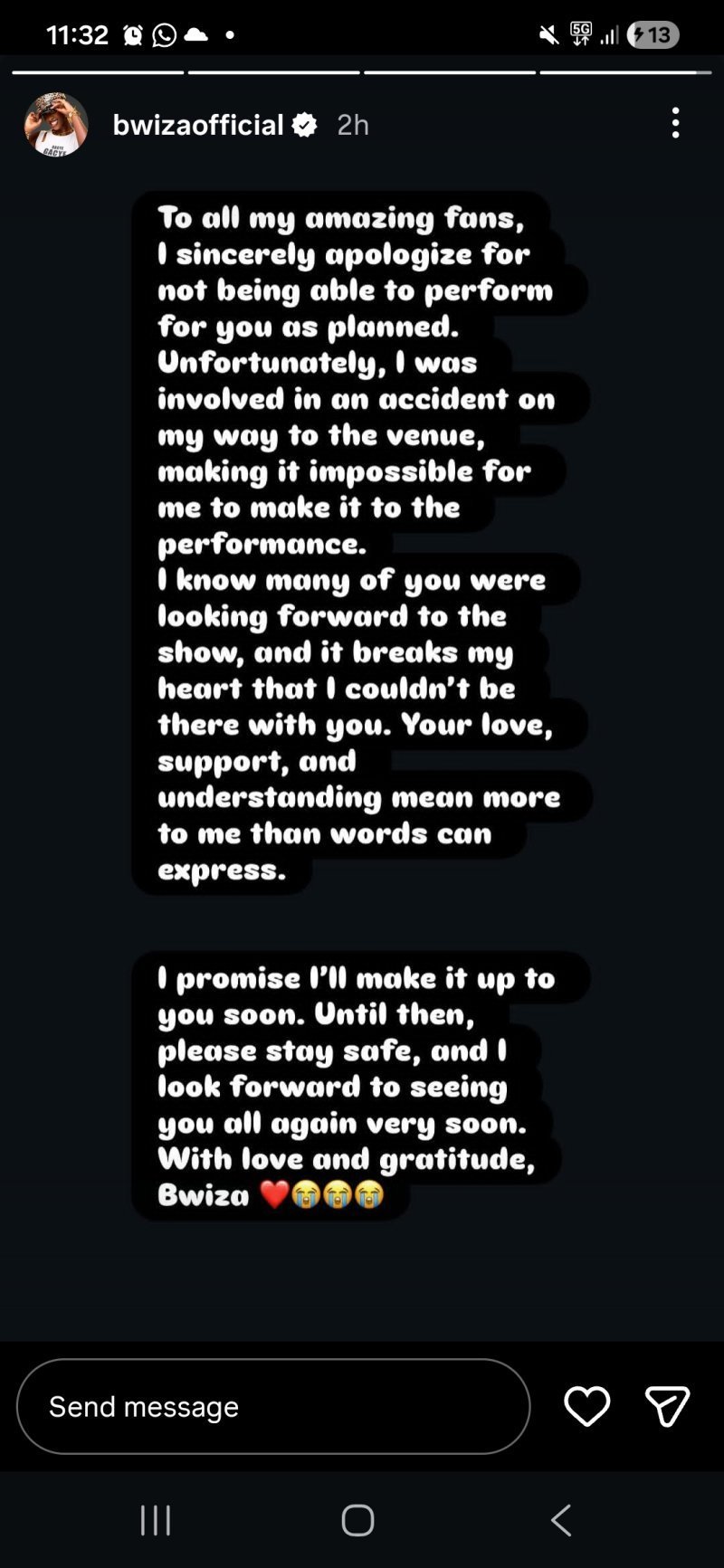
Task: Share the story via paper plane icon
Action: click(x=668, y=1406)
